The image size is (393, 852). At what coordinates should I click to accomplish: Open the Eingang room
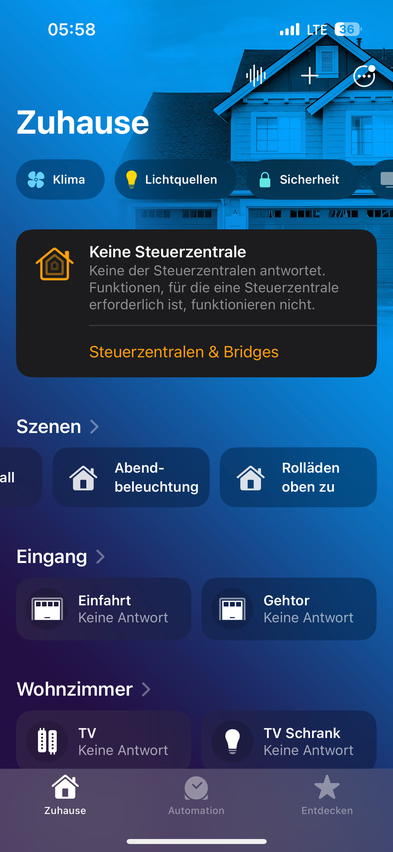click(60, 557)
